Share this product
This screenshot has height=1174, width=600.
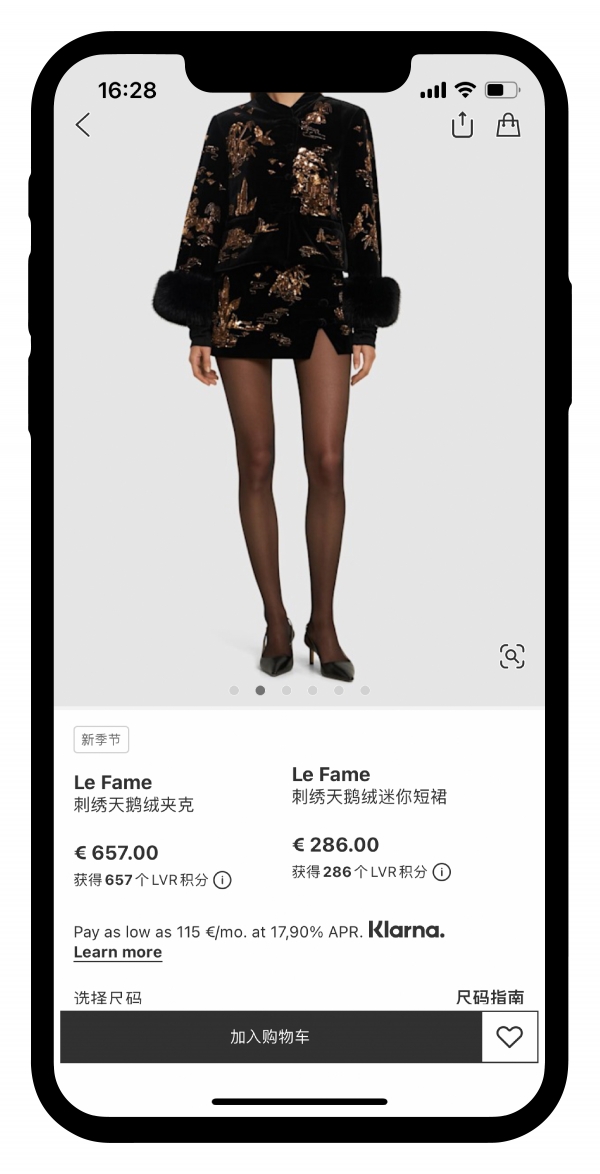pyautogui.click(x=462, y=125)
